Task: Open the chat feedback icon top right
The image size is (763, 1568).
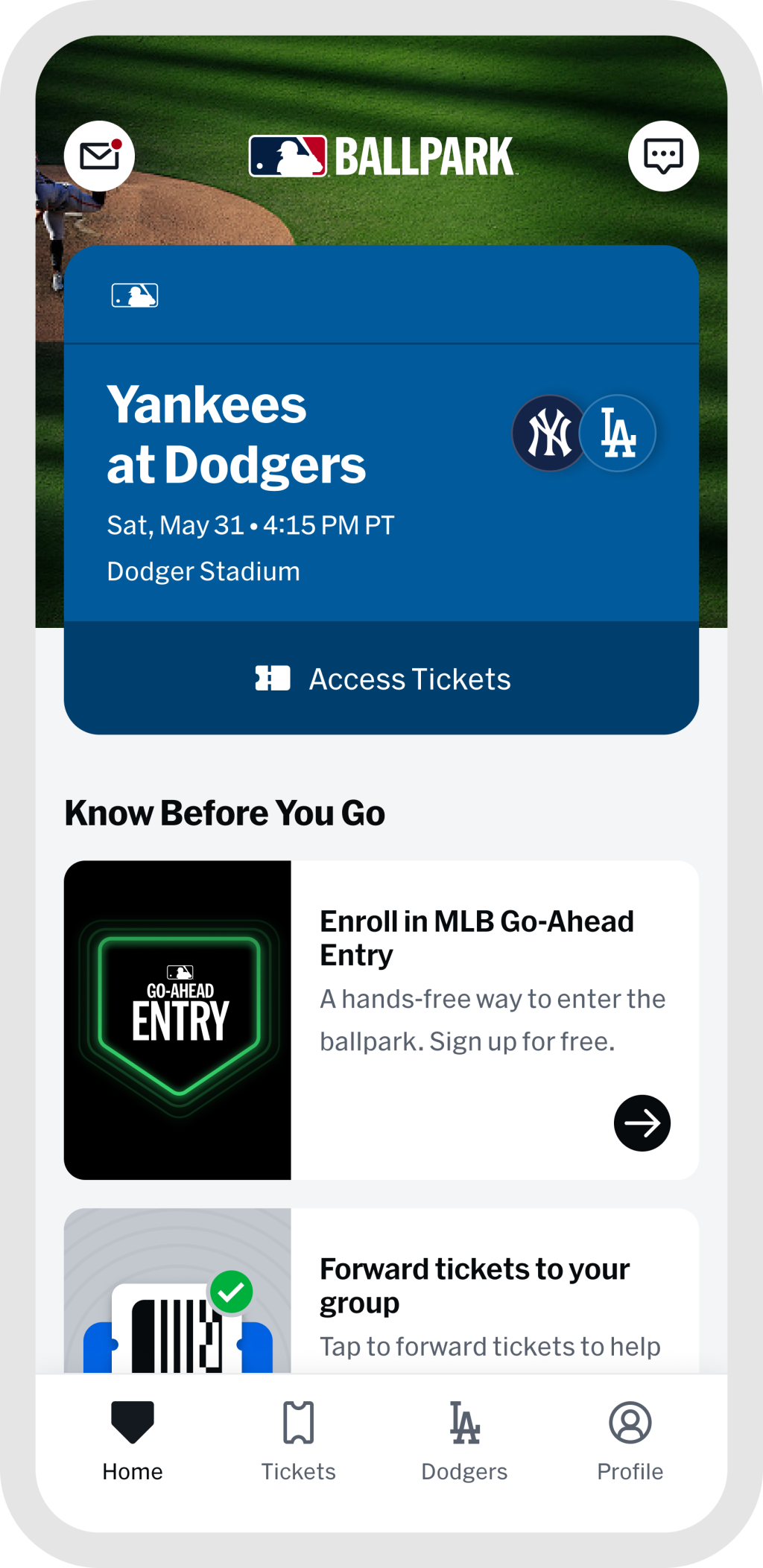Action: tap(662, 155)
